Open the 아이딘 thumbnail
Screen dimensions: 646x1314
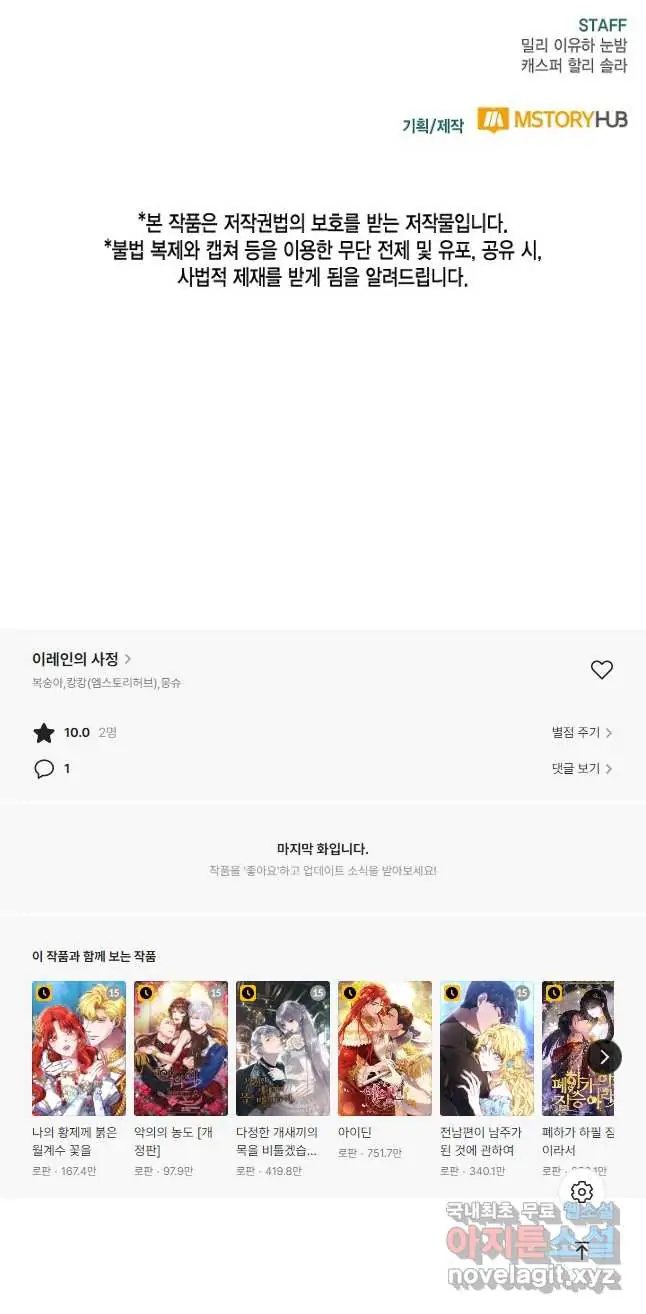385,1048
